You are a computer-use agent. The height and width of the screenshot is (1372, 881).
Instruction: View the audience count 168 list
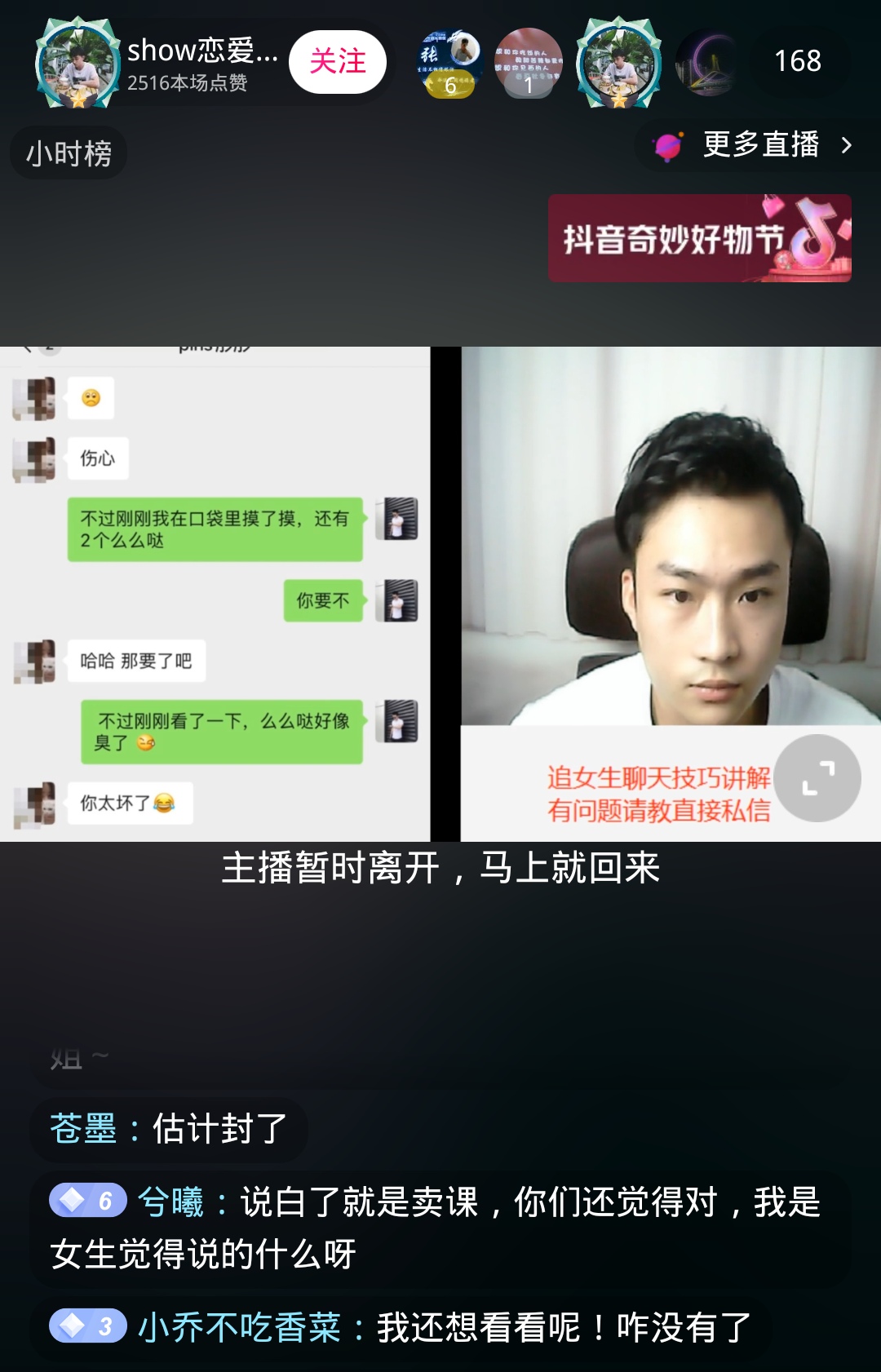click(797, 61)
